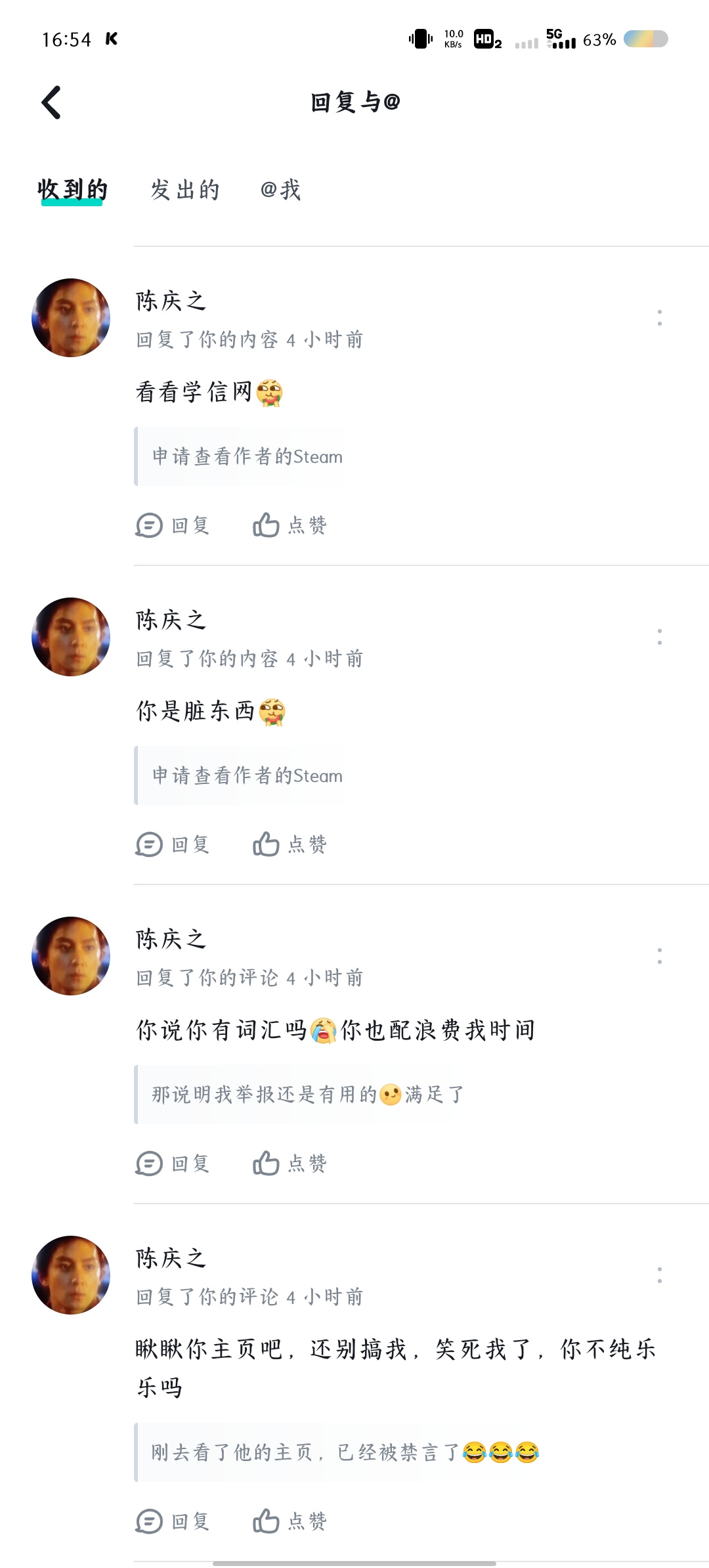
Task: Open more options for the 你说你有词汇吗 reply
Action: pos(659,956)
